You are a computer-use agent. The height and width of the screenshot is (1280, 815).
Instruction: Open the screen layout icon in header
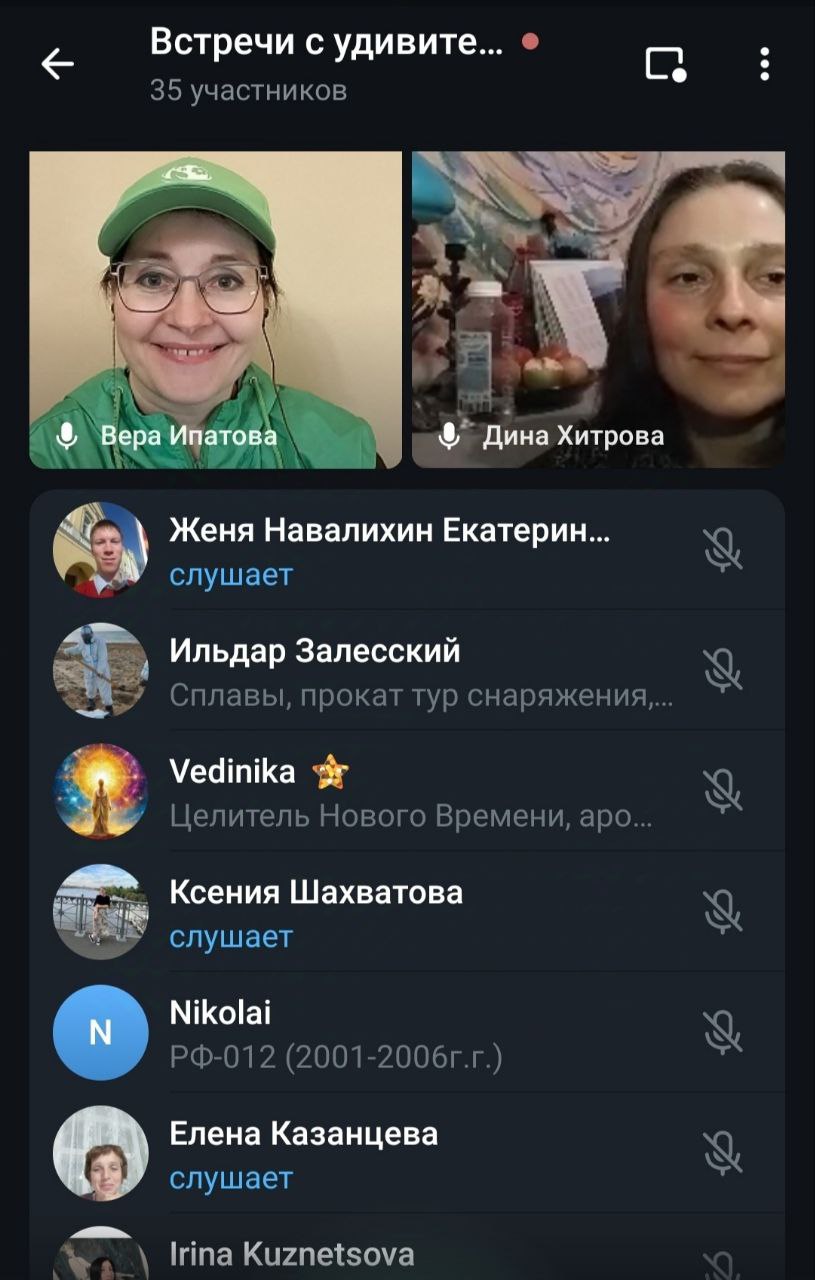(x=665, y=65)
